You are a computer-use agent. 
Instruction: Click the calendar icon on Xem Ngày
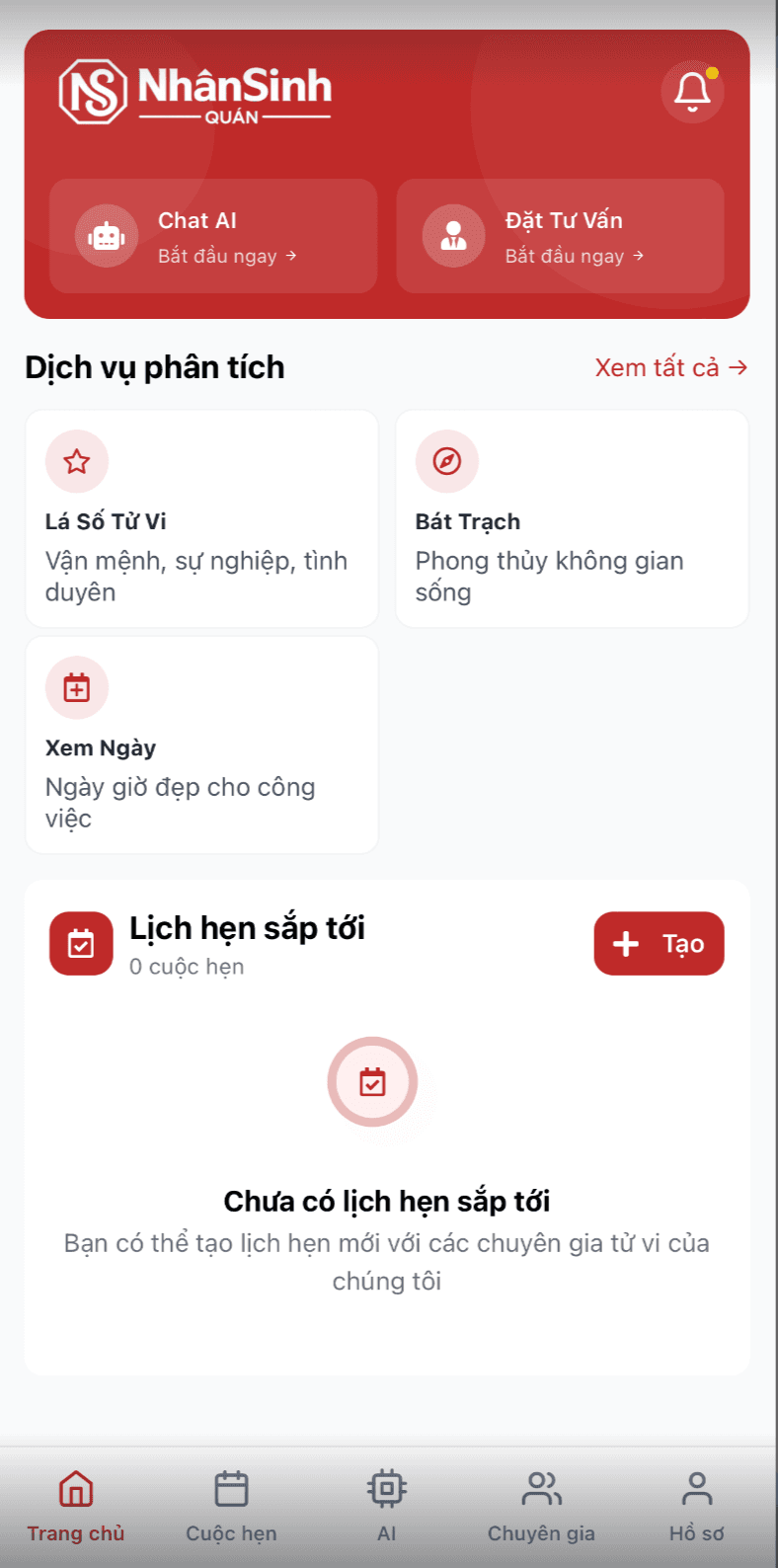77,687
